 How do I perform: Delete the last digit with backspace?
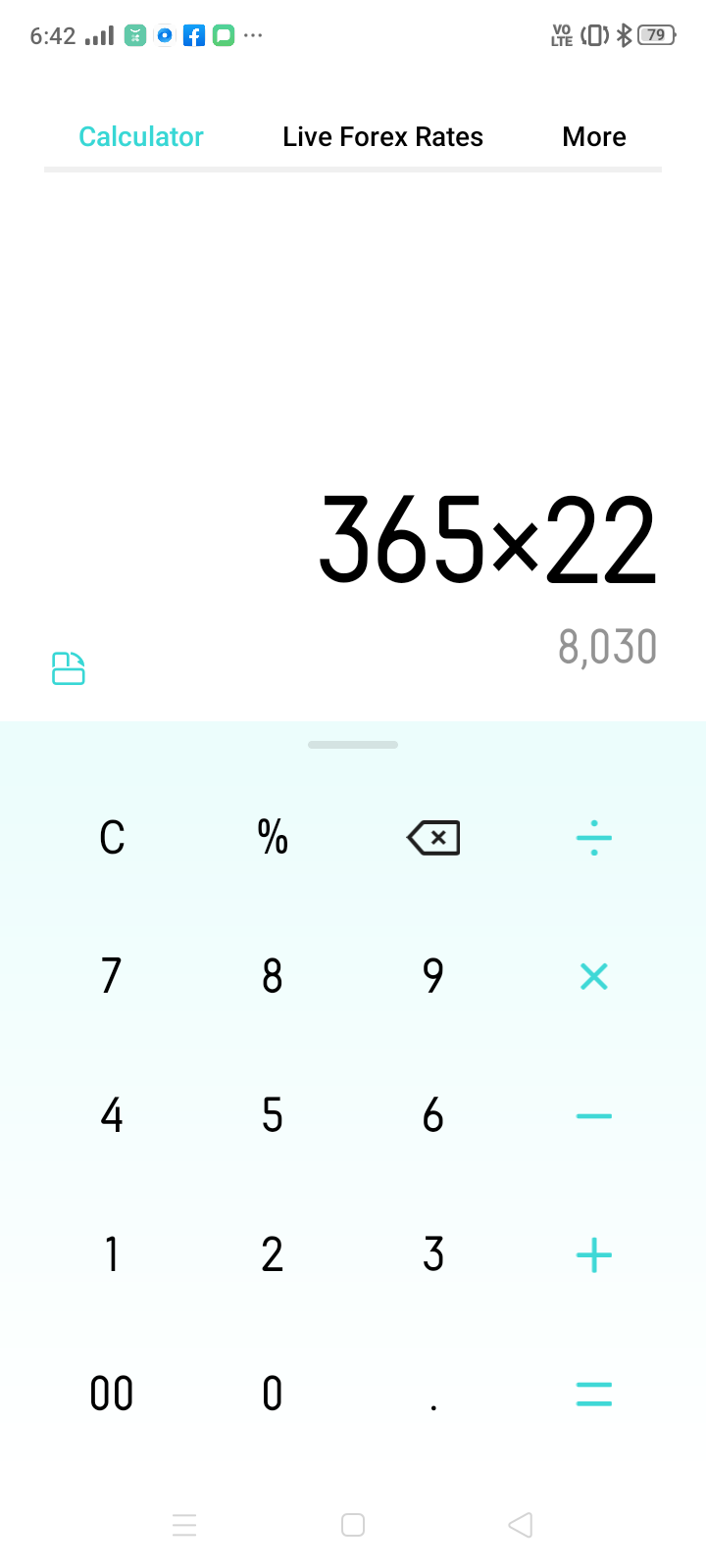coord(433,838)
